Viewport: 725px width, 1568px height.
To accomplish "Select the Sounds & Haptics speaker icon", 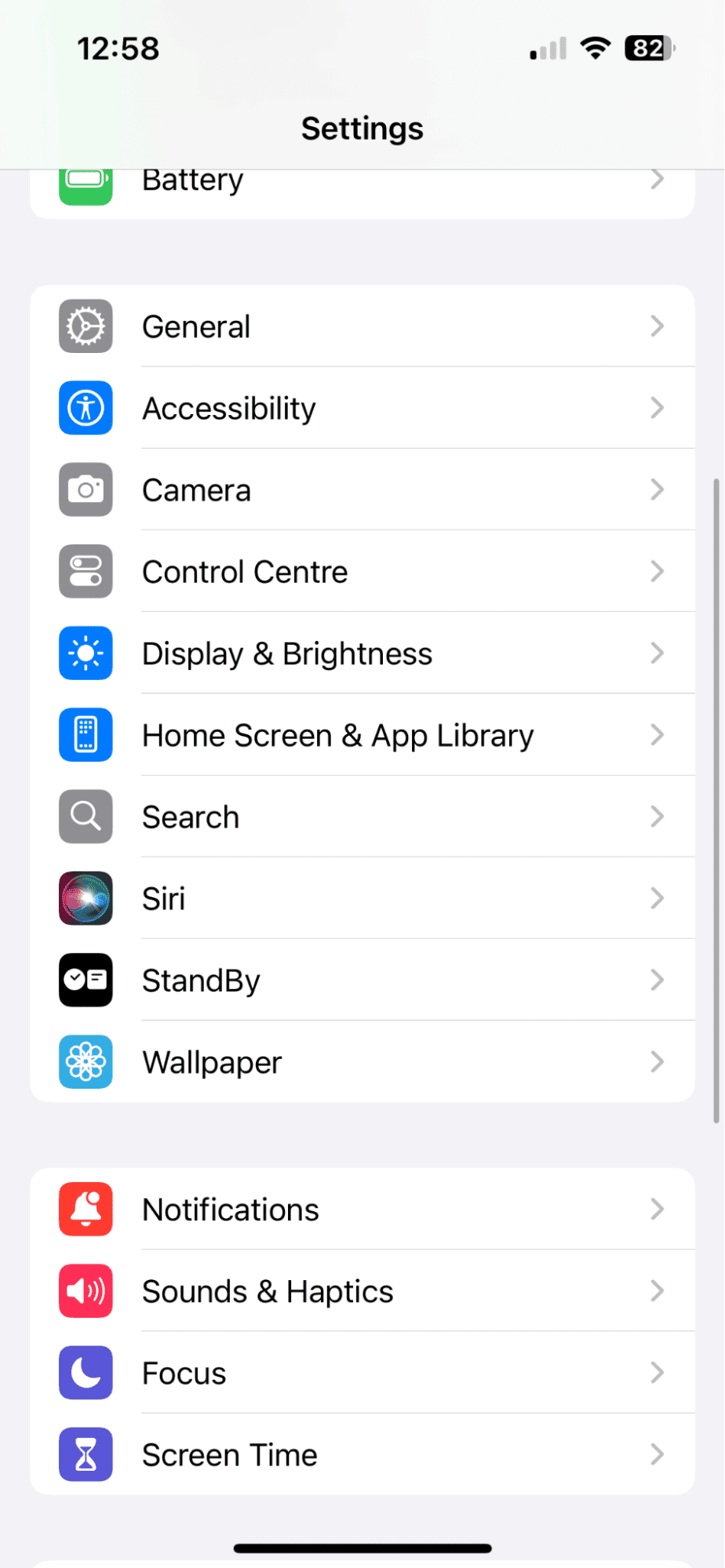I will pos(86,1290).
